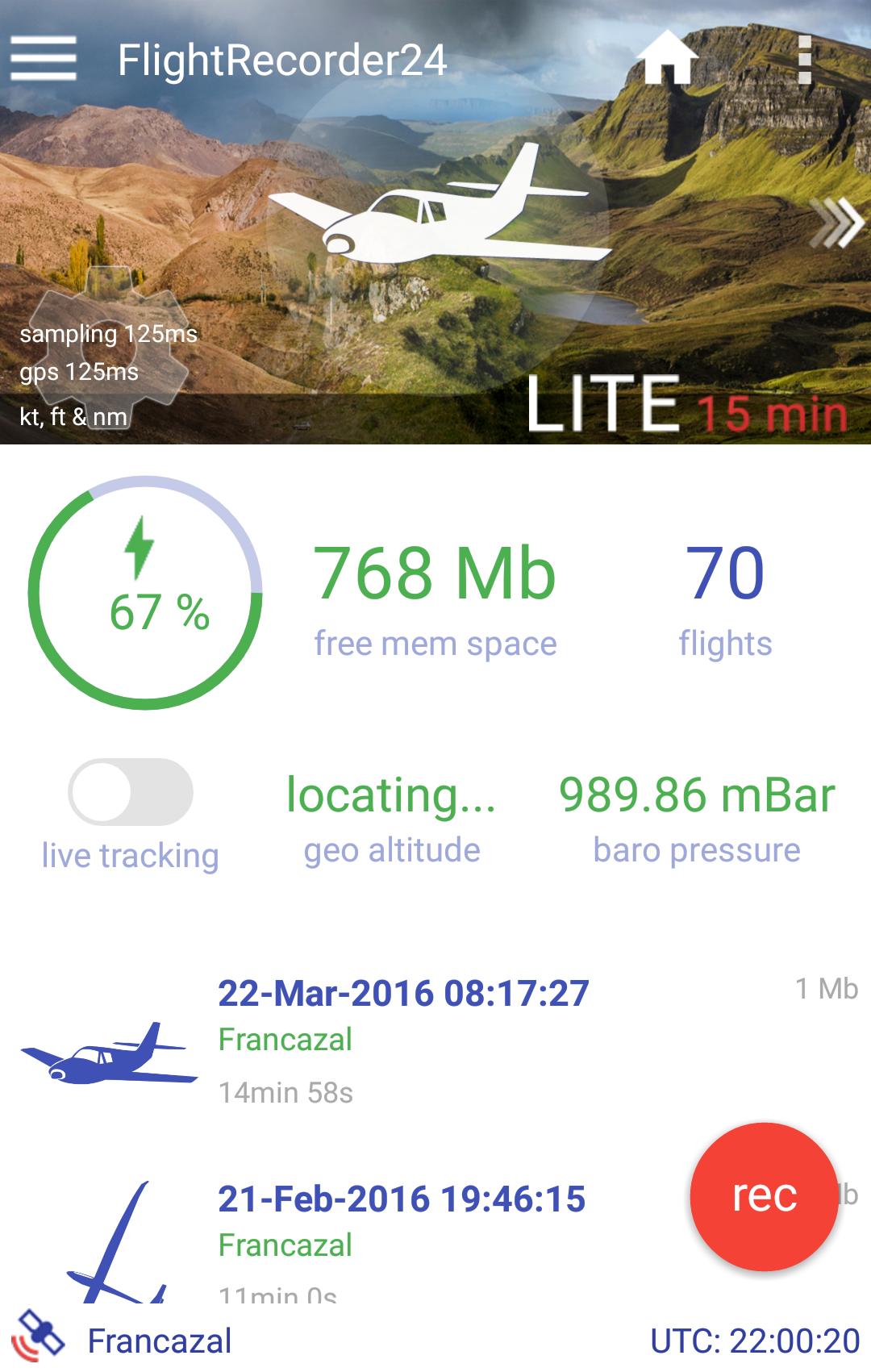Tap the locating... geo altitude field
This screenshot has height=1372, width=871.
tap(391, 797)
